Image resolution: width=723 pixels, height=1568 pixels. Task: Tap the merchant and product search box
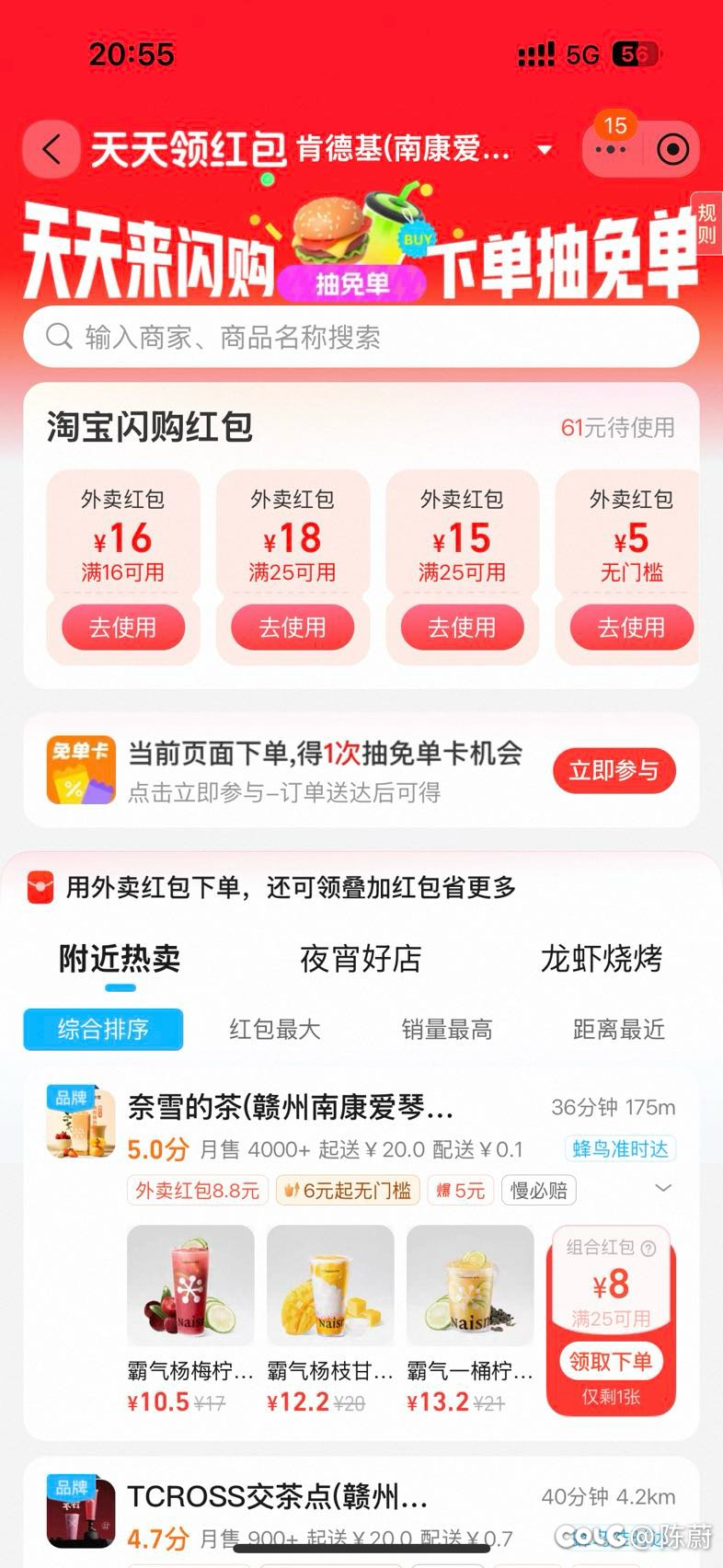coord(361,337)
